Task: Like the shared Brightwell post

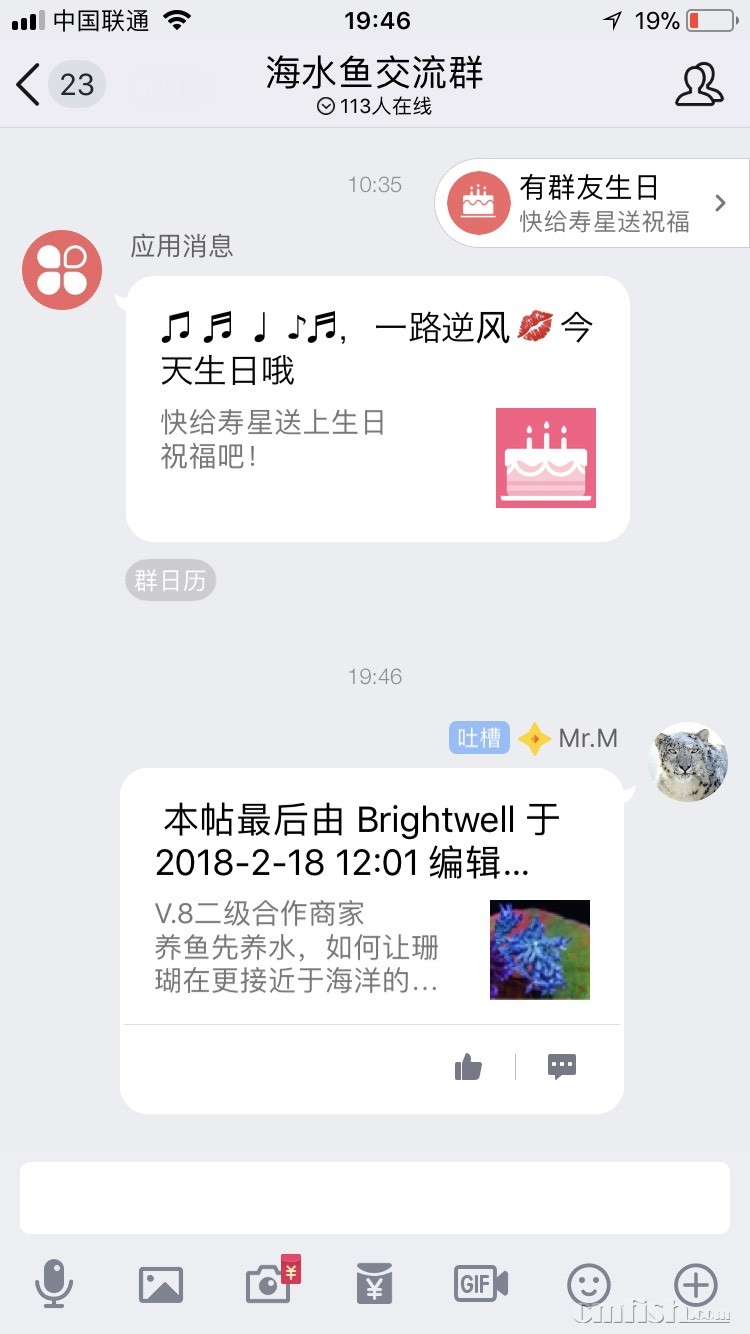Action: pos(468,1068)
